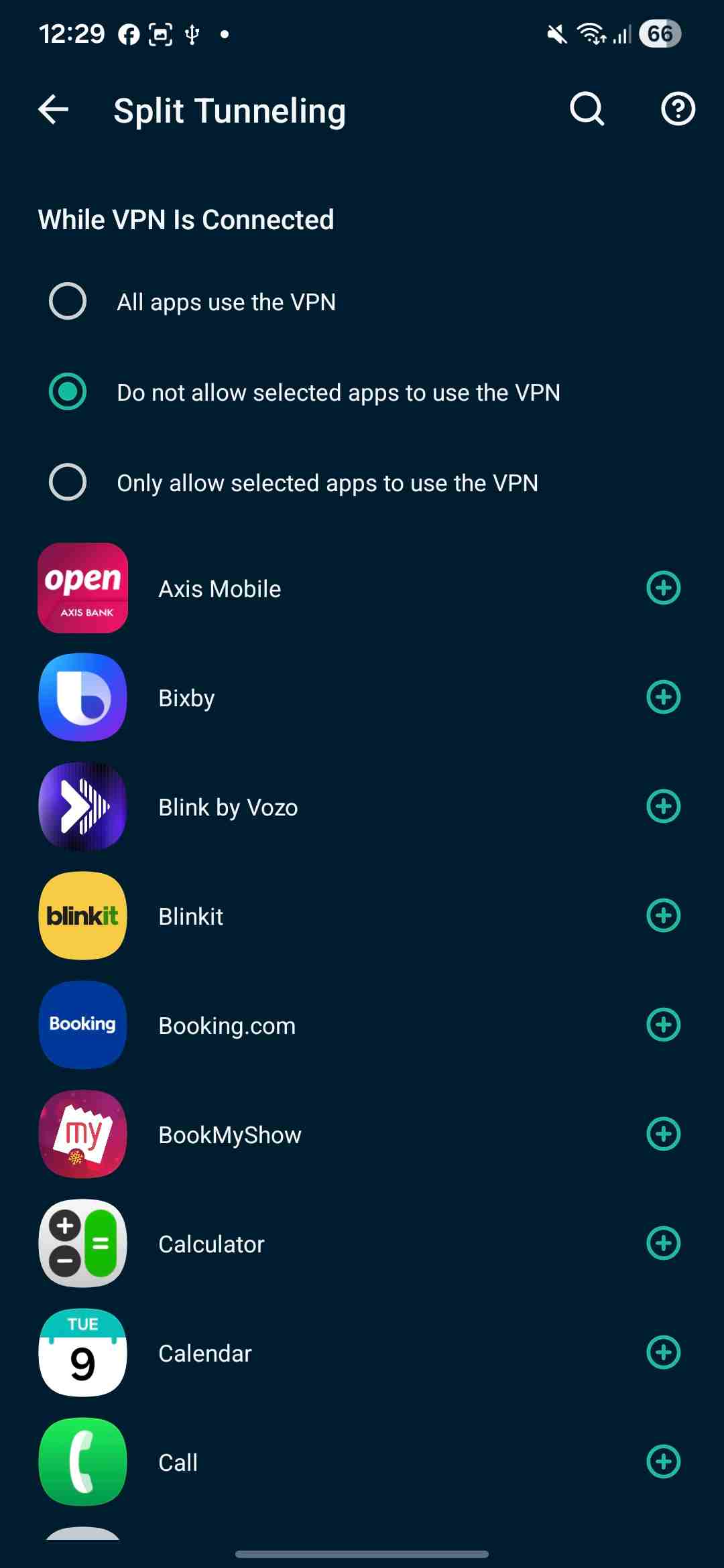
Task: Tap the Blinkit app icon
Action: [82, 916]
